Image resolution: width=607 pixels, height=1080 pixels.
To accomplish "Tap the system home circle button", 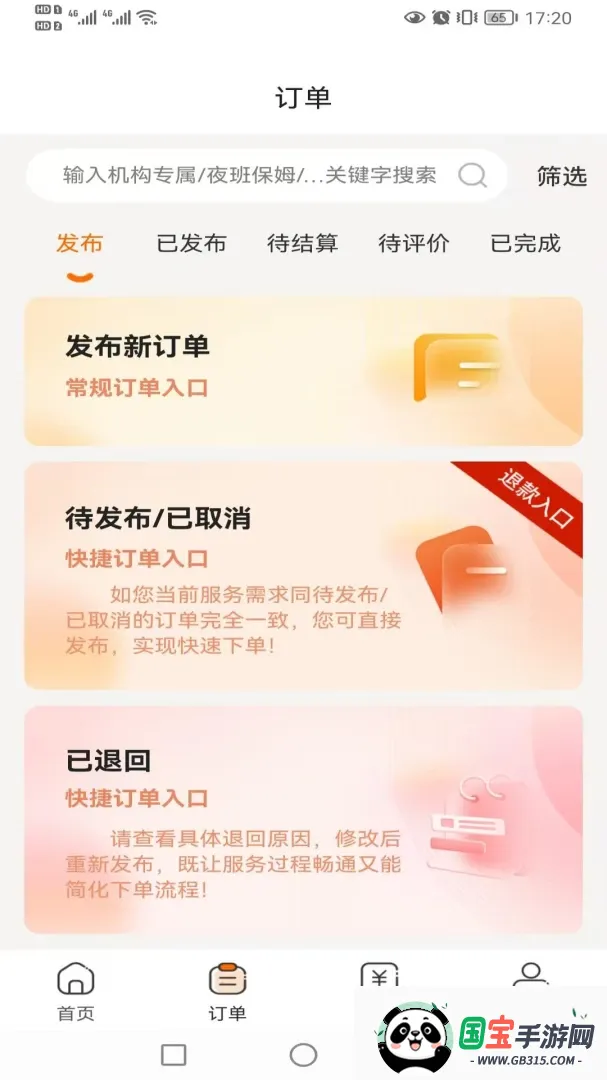I will [x=303, y=1055].
